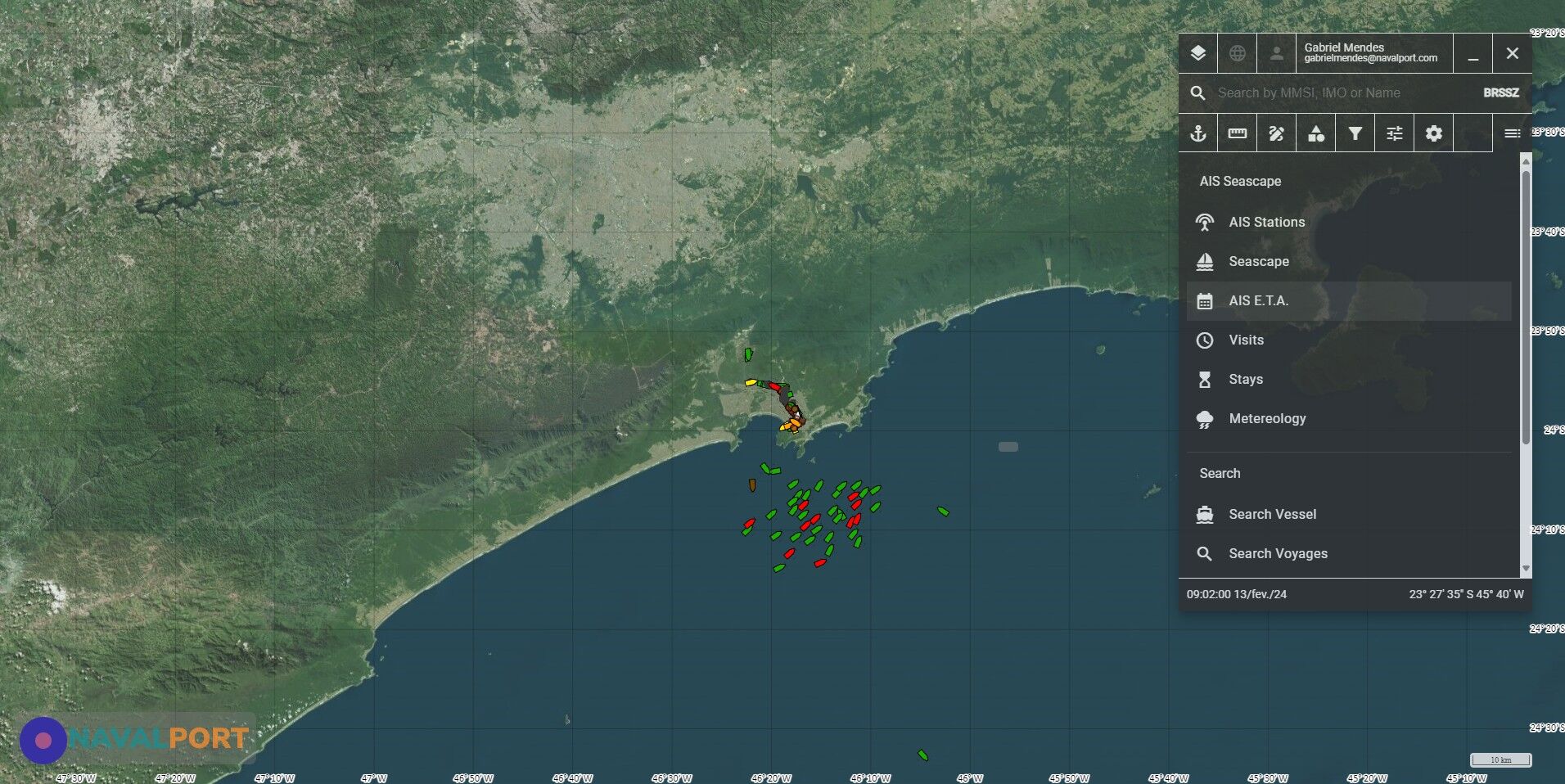This screenshot has height=784, width=1565.
Task: Open the globe icon in panel header
Action: tap(1237, 53)
